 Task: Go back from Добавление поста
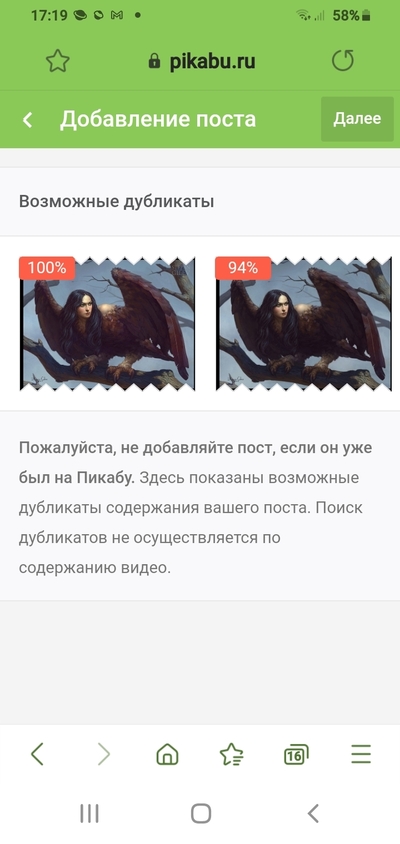click(x=27, y=119)
